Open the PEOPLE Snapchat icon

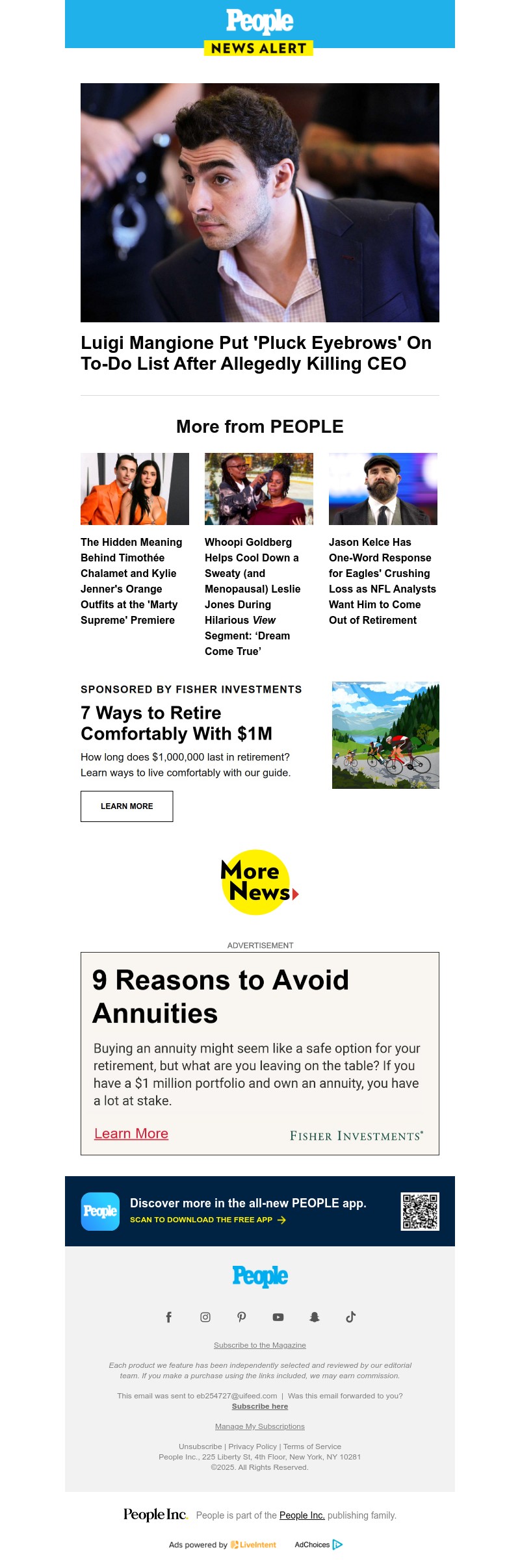[x=315, y=1317]
